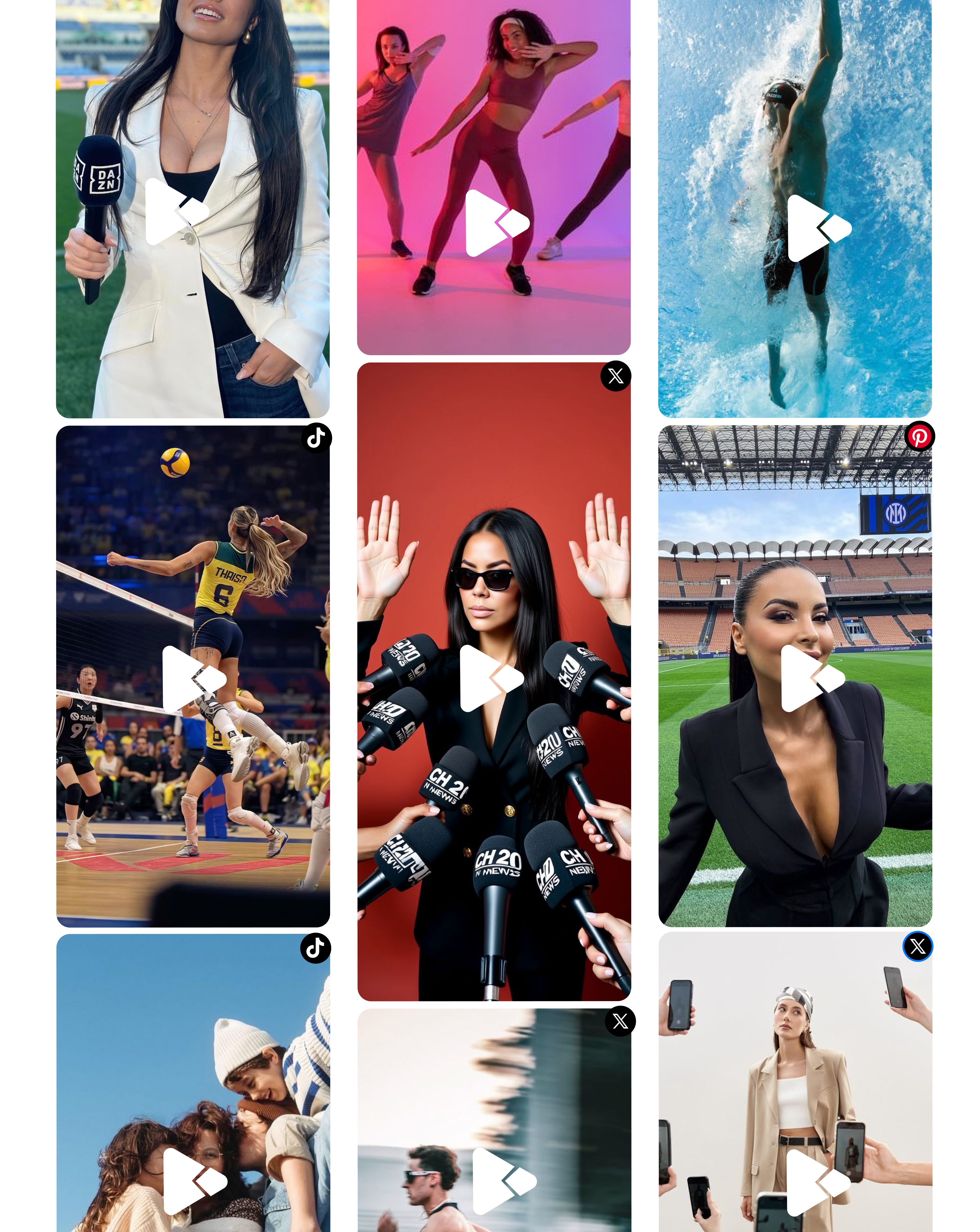
Task: Tap the X badge on phones video
Action: tap(917, 947)
